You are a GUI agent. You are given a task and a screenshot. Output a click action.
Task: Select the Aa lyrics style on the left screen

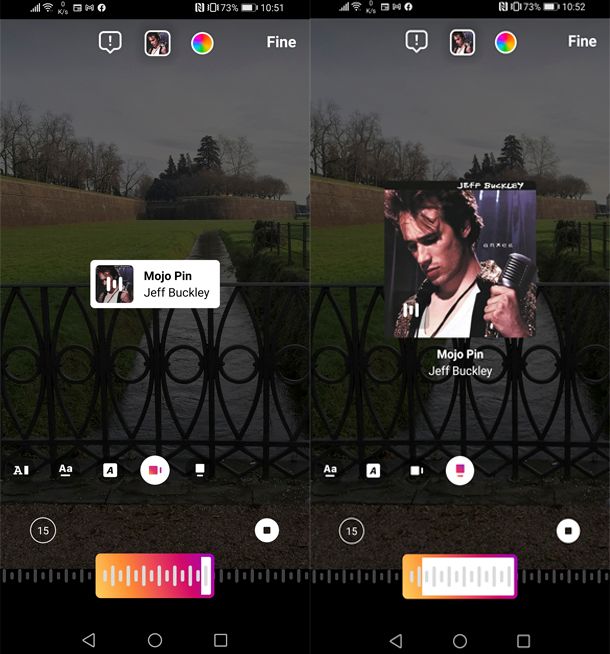click(66, 470)
